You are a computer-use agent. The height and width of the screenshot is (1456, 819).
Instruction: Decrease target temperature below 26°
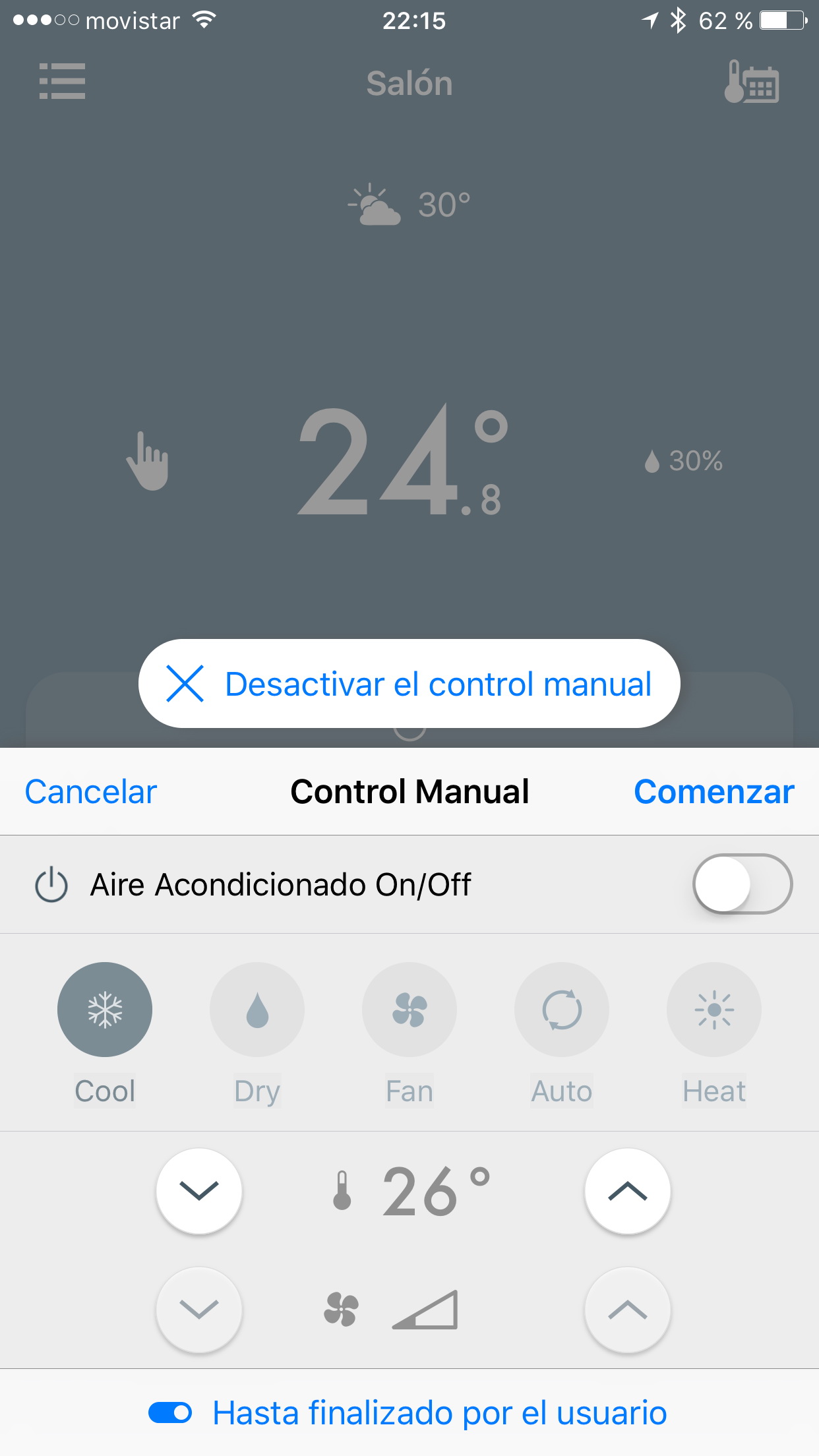(x=198, y=1191)
